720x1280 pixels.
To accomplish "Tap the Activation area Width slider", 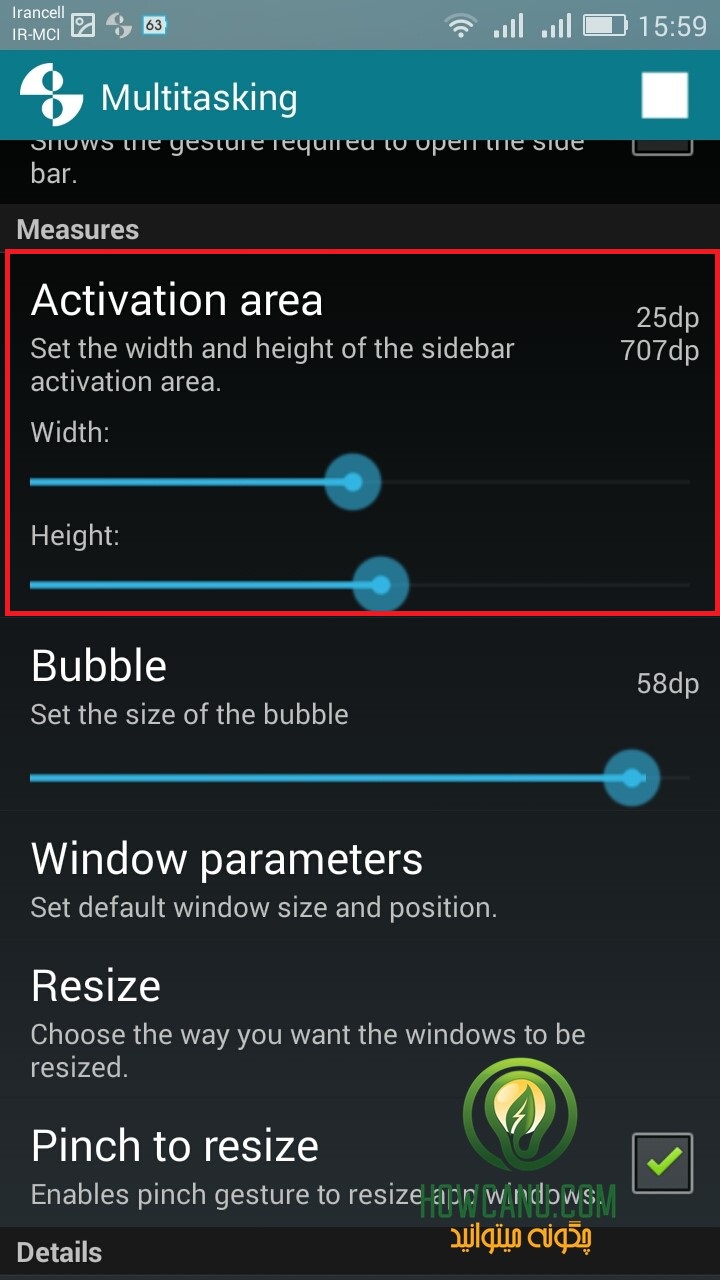I will [360, 482].
